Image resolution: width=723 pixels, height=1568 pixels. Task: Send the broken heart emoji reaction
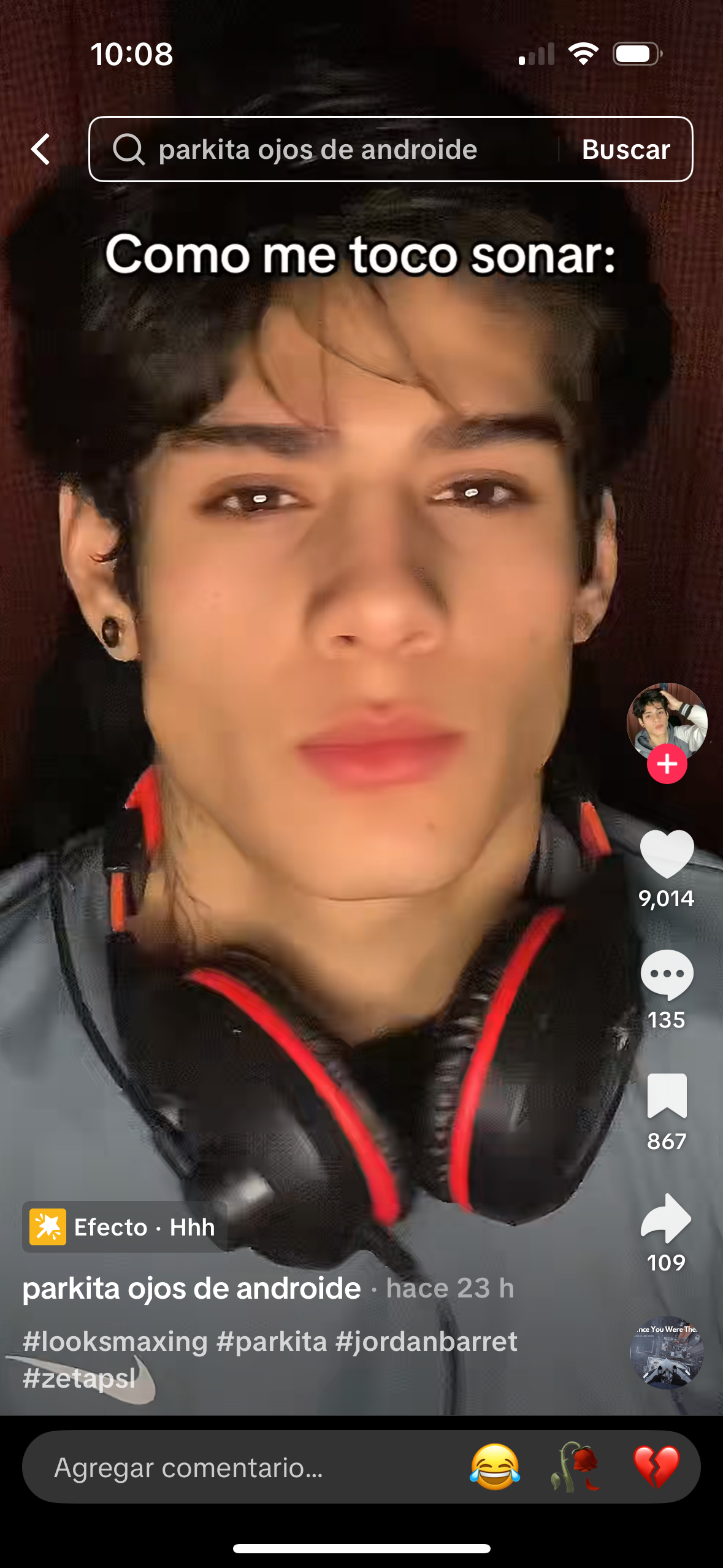657,1467
